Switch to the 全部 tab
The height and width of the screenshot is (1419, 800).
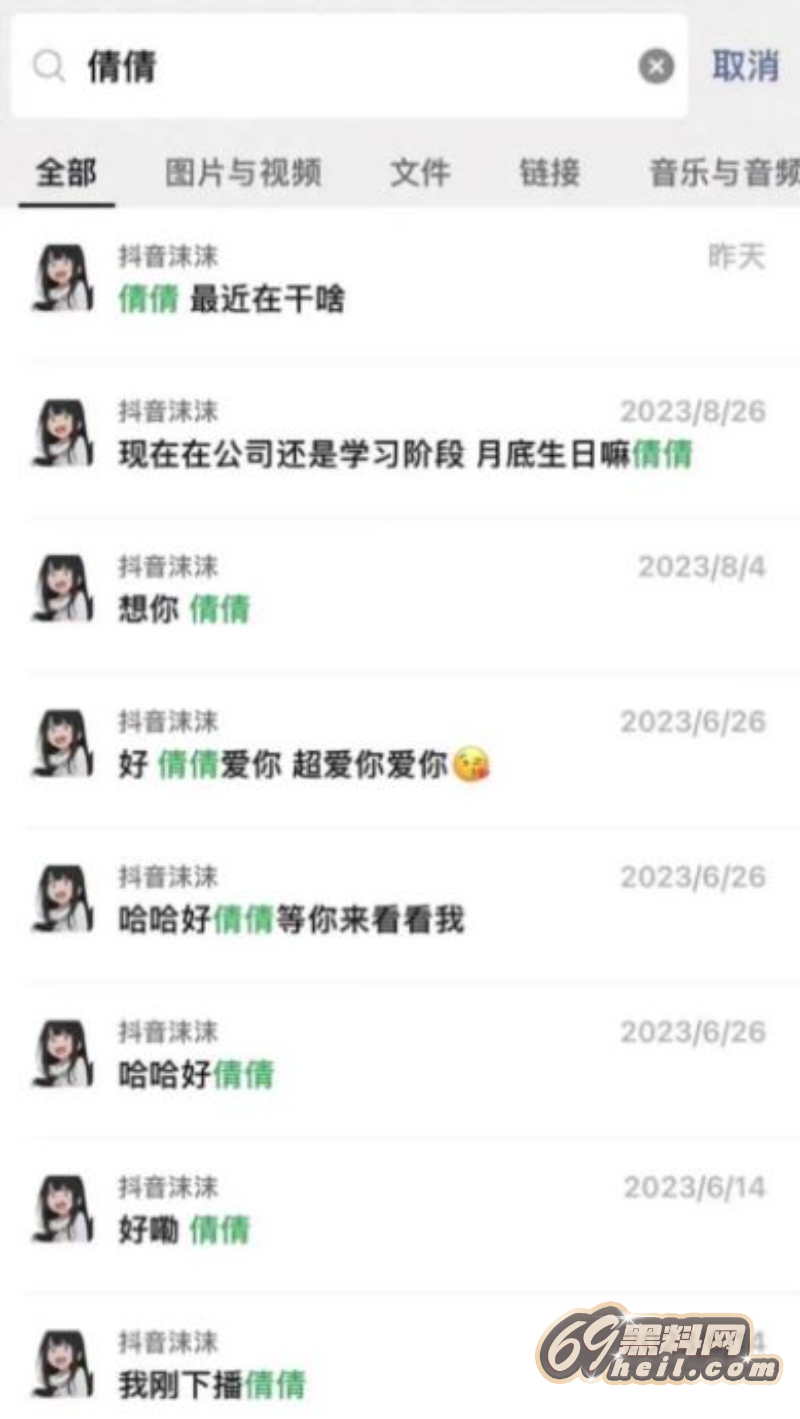coord(66,173)
